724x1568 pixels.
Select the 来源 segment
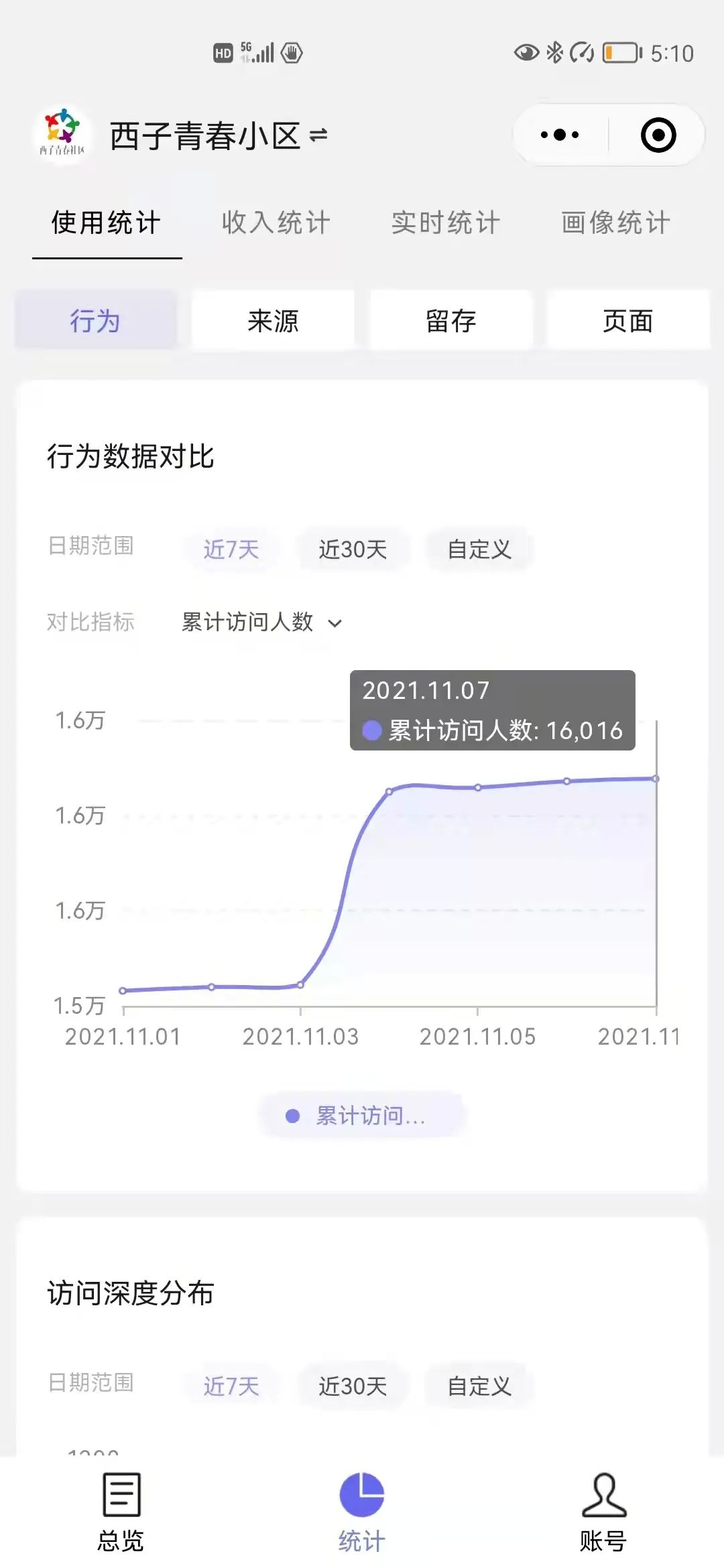point(273,320)
